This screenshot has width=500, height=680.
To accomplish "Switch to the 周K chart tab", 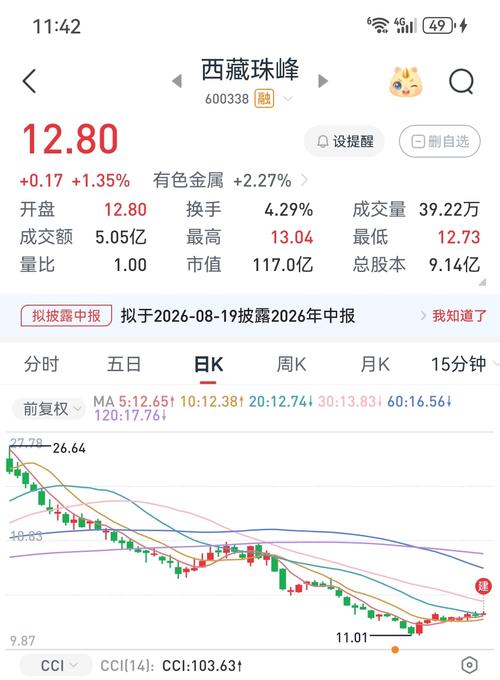I will (x=291, y=364).
